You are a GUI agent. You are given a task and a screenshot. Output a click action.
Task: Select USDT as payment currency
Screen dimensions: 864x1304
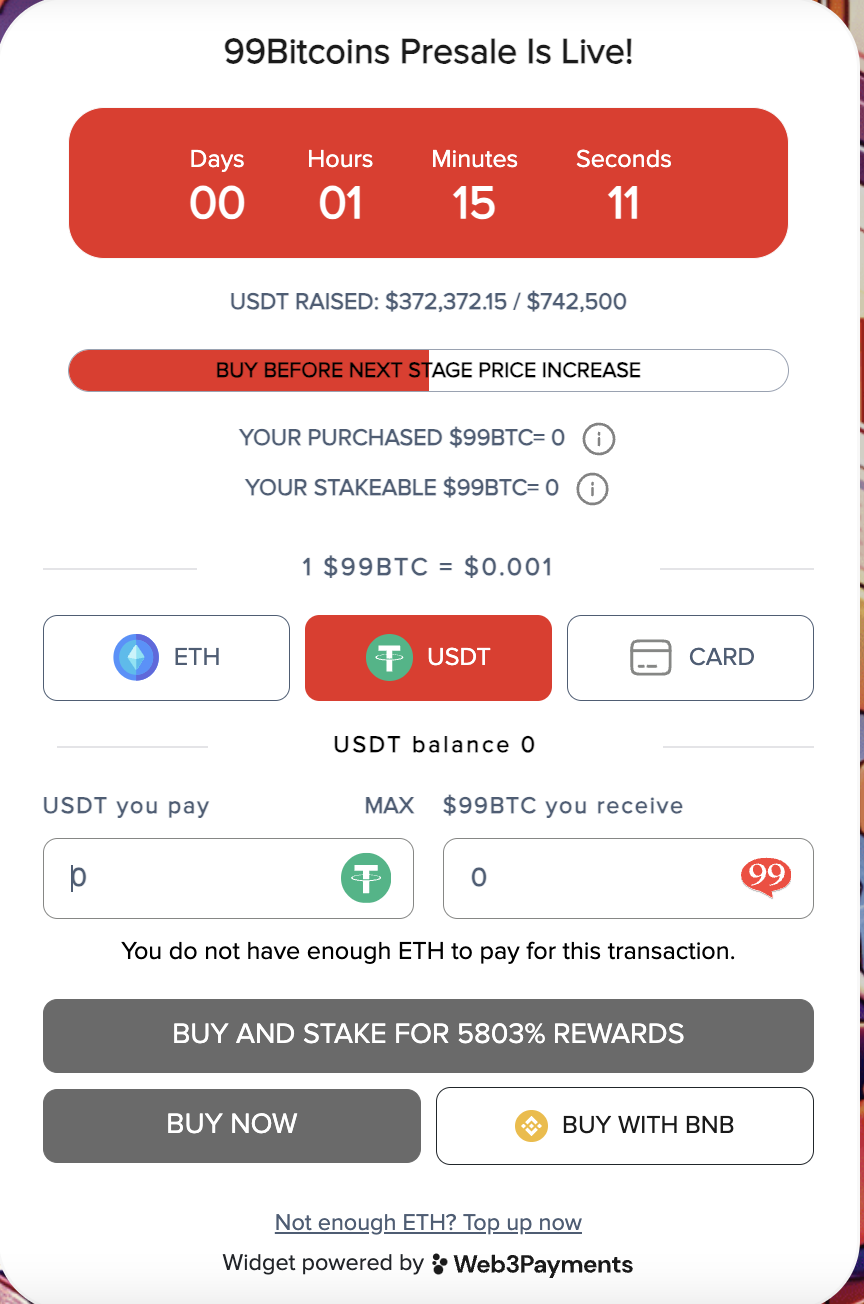pyautogui.click(x=428, y=658)
